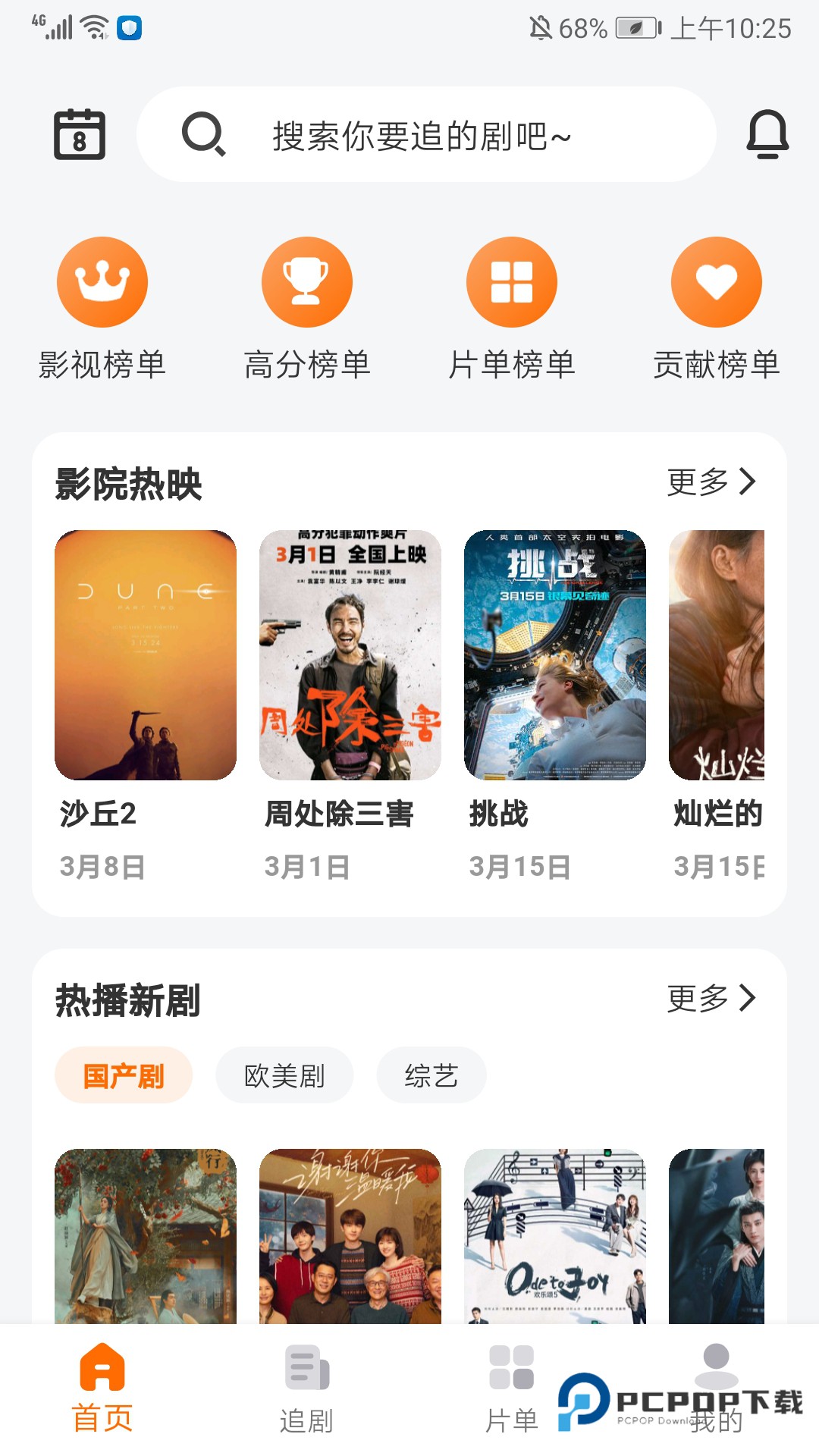Switch to the 欧美剧 chip
819x1456 pixels.
click(x=284, y=1075)
